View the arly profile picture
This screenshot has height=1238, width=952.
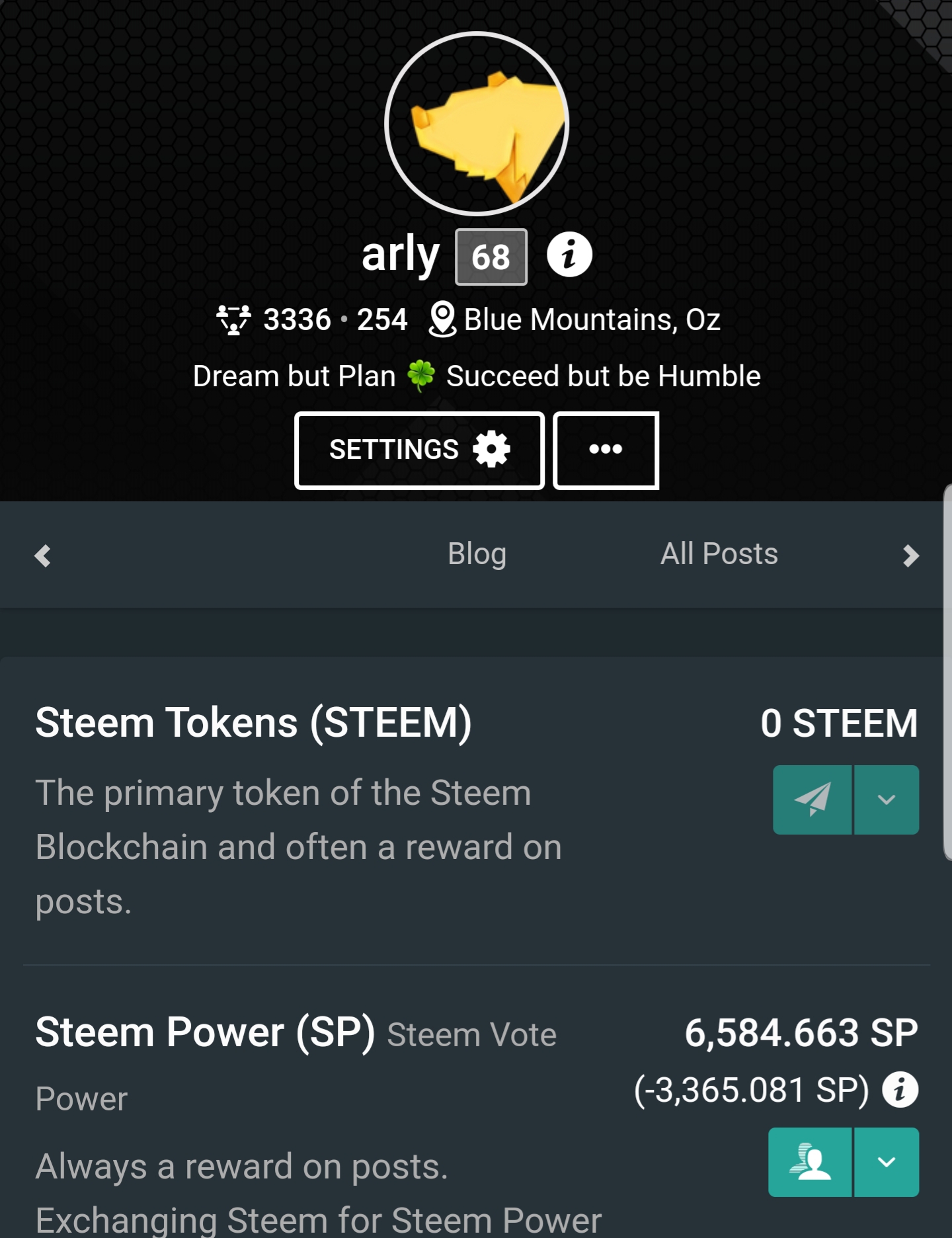coord(476,124)
